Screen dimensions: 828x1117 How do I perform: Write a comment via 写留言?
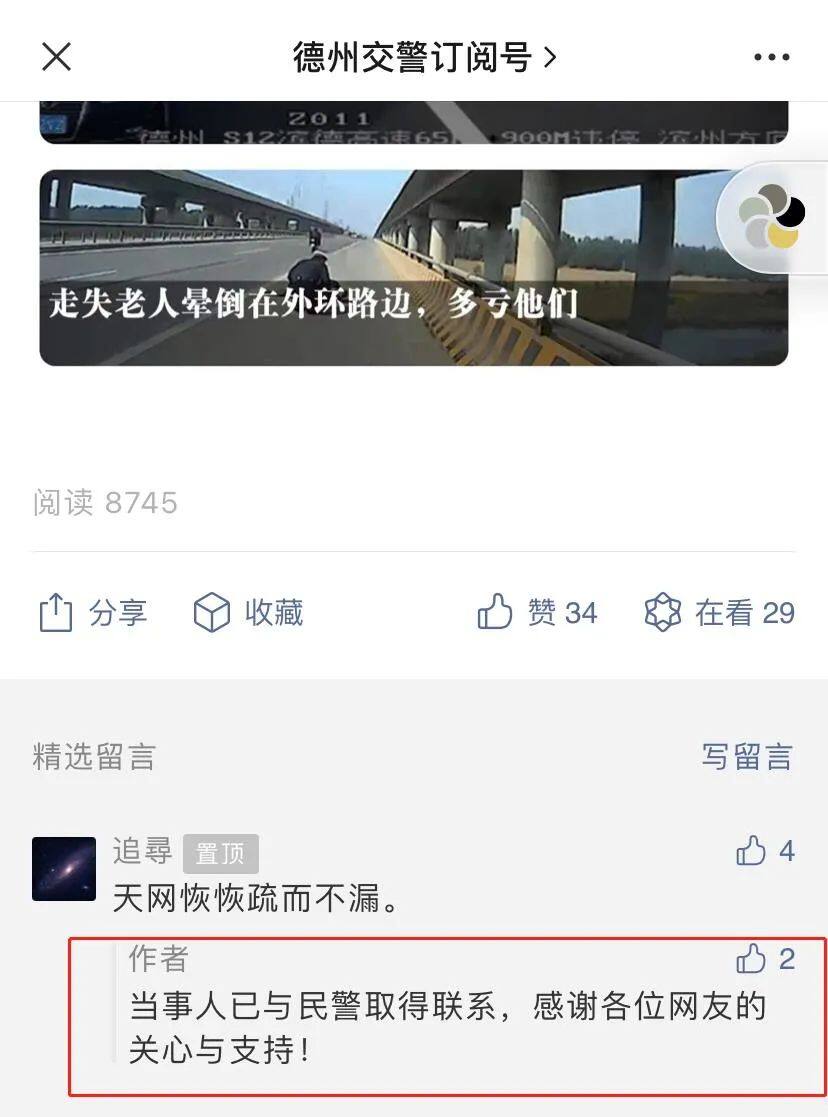(746, 757)
